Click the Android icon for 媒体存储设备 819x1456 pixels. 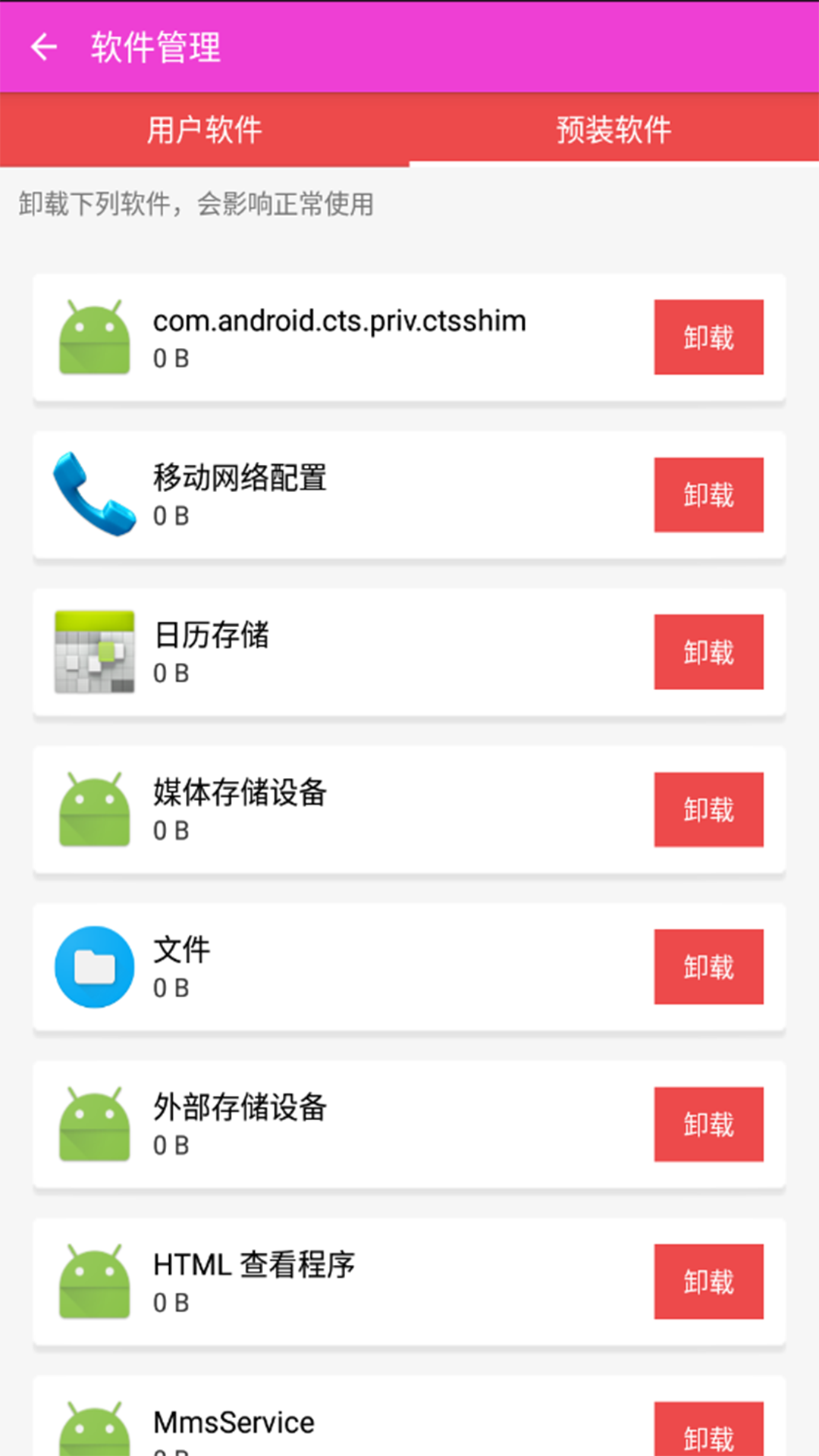pyautogui.click(x=93, y=809)
